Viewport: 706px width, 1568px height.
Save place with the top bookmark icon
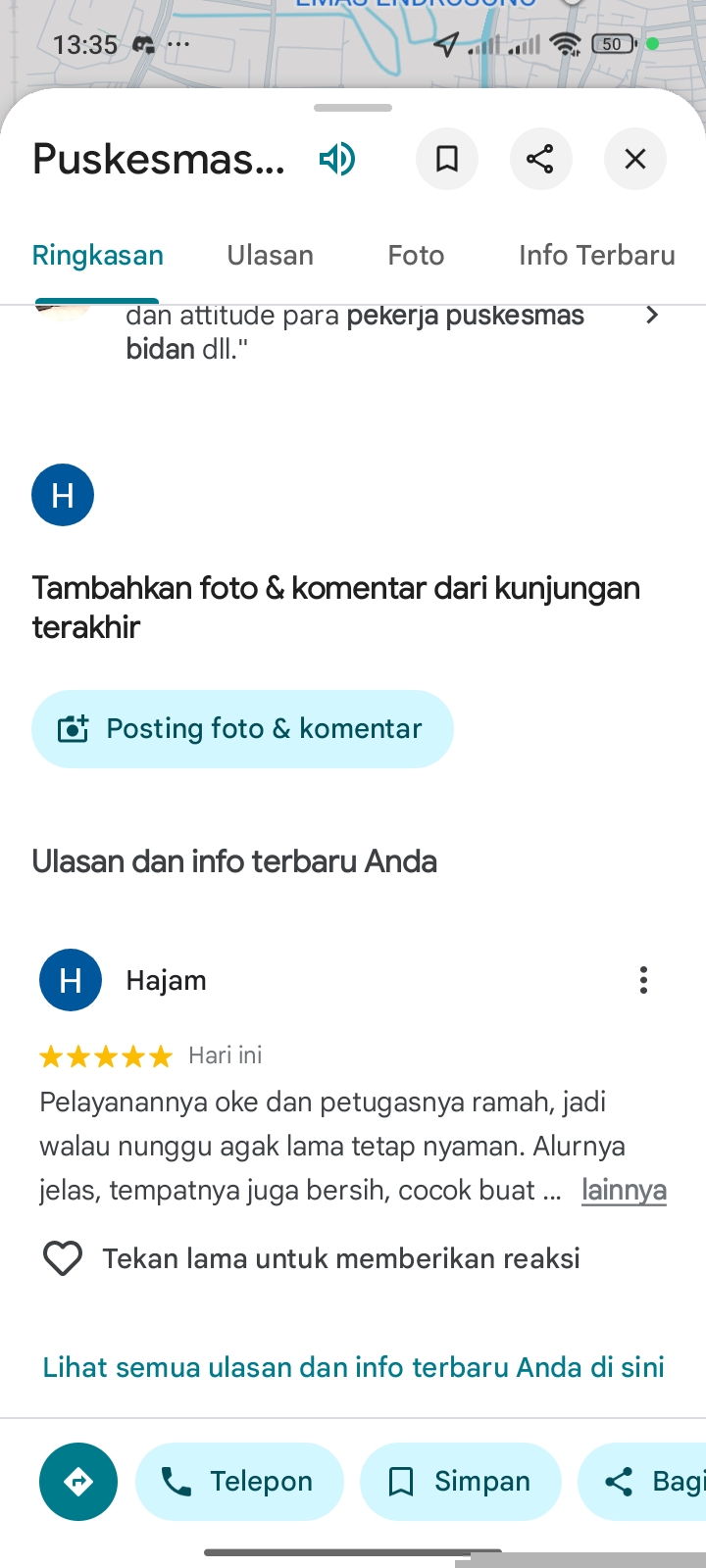[x=447, y=159]
